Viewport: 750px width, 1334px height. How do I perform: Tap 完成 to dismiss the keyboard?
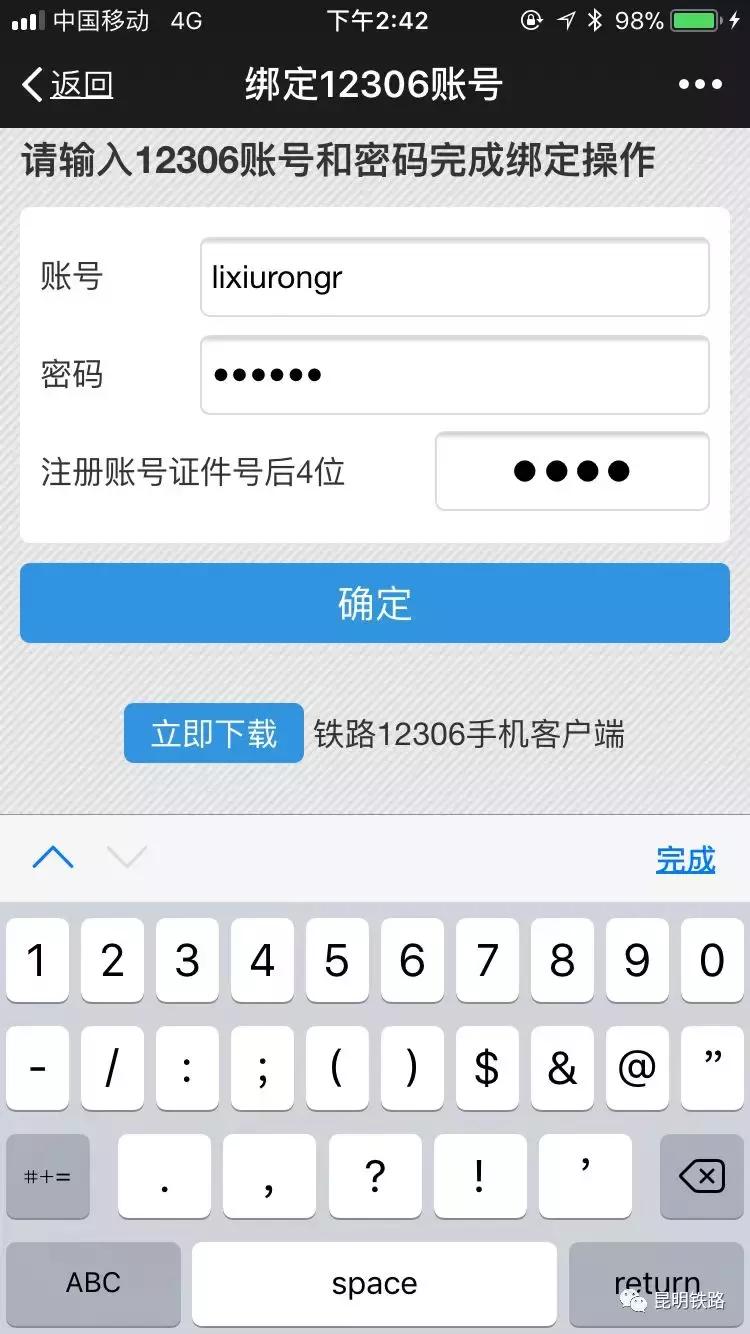(x=686, y=860)
